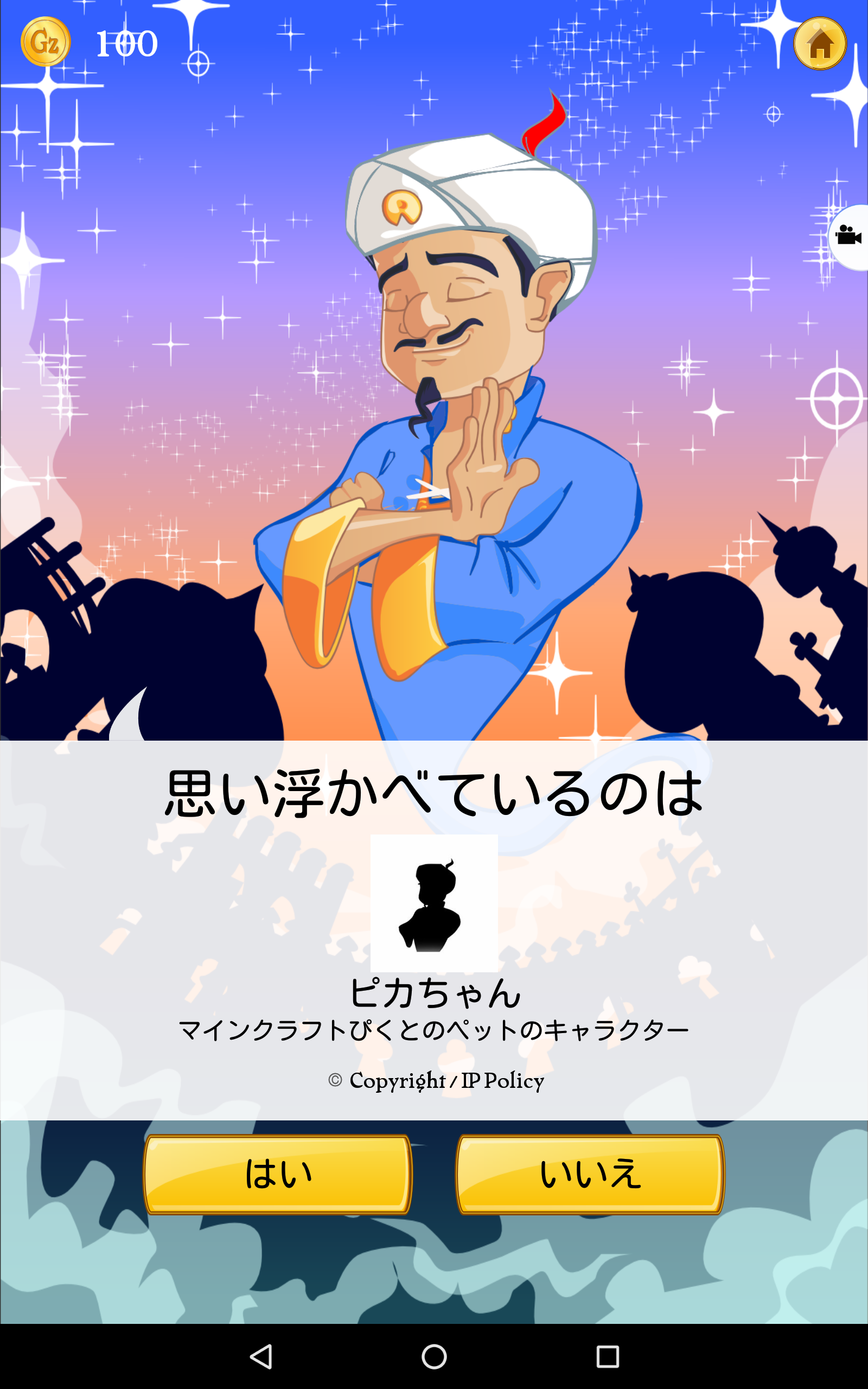
Task: Open system recent apps
Action: 608,1356
